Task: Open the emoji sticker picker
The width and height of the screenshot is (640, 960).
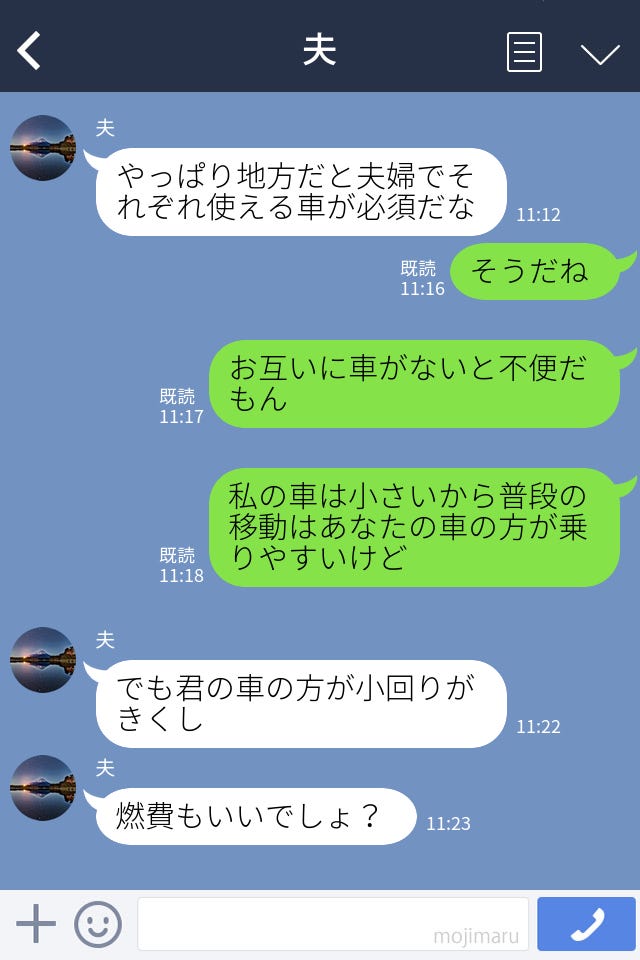Action: coord(98,924)
